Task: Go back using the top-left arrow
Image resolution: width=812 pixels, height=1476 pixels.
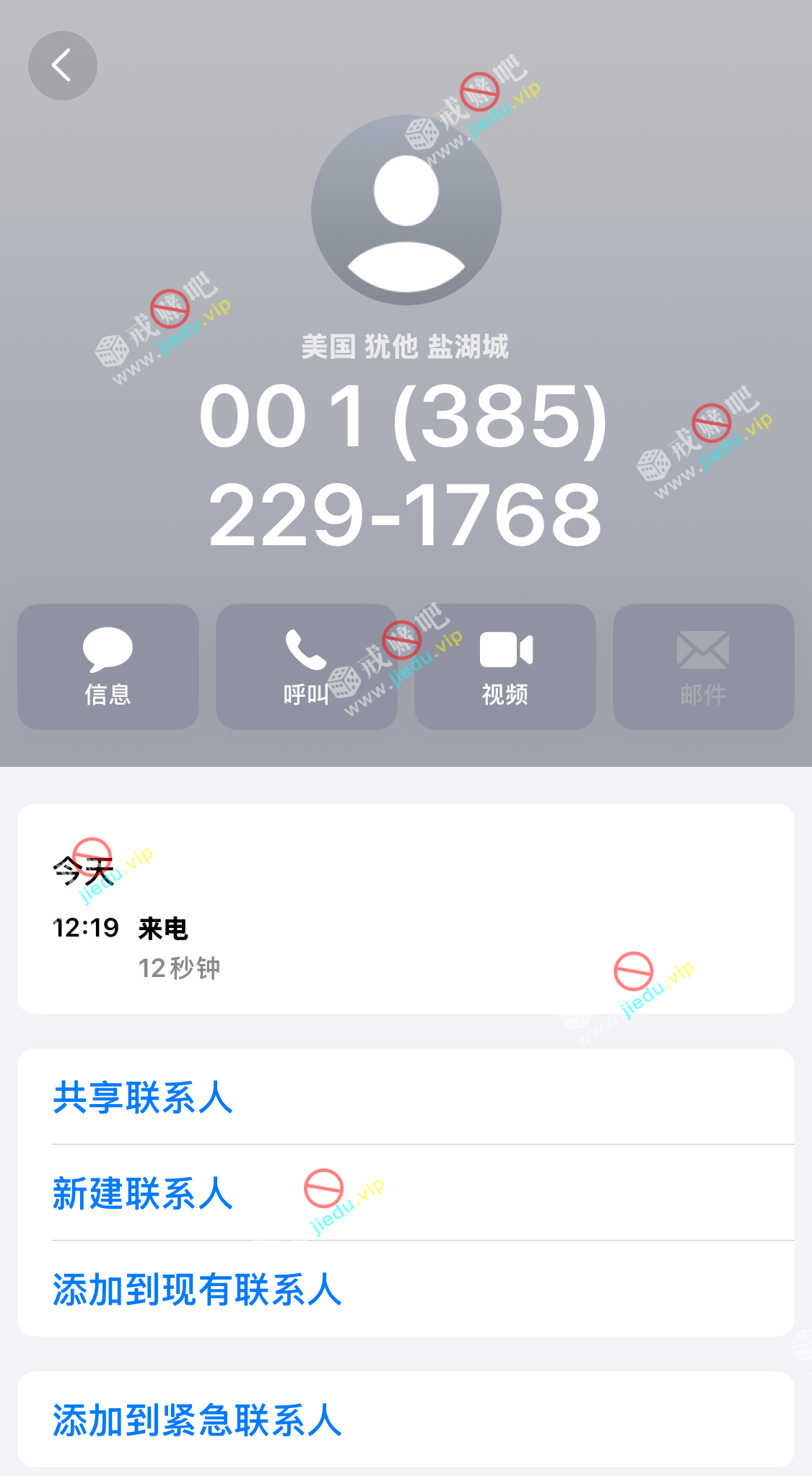Action: coord(63,66)
